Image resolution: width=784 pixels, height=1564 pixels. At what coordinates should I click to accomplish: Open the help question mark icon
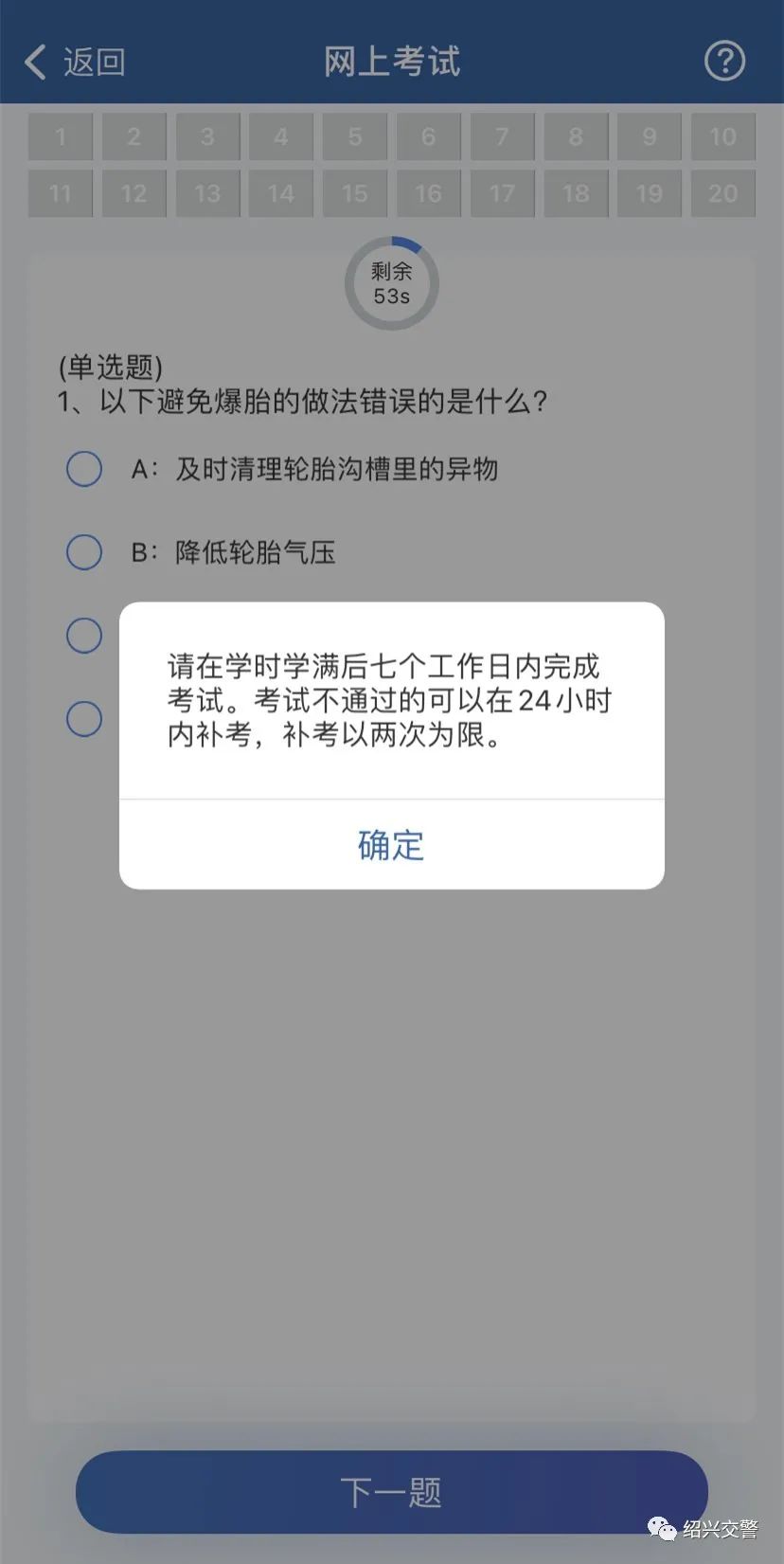[724, 61]
